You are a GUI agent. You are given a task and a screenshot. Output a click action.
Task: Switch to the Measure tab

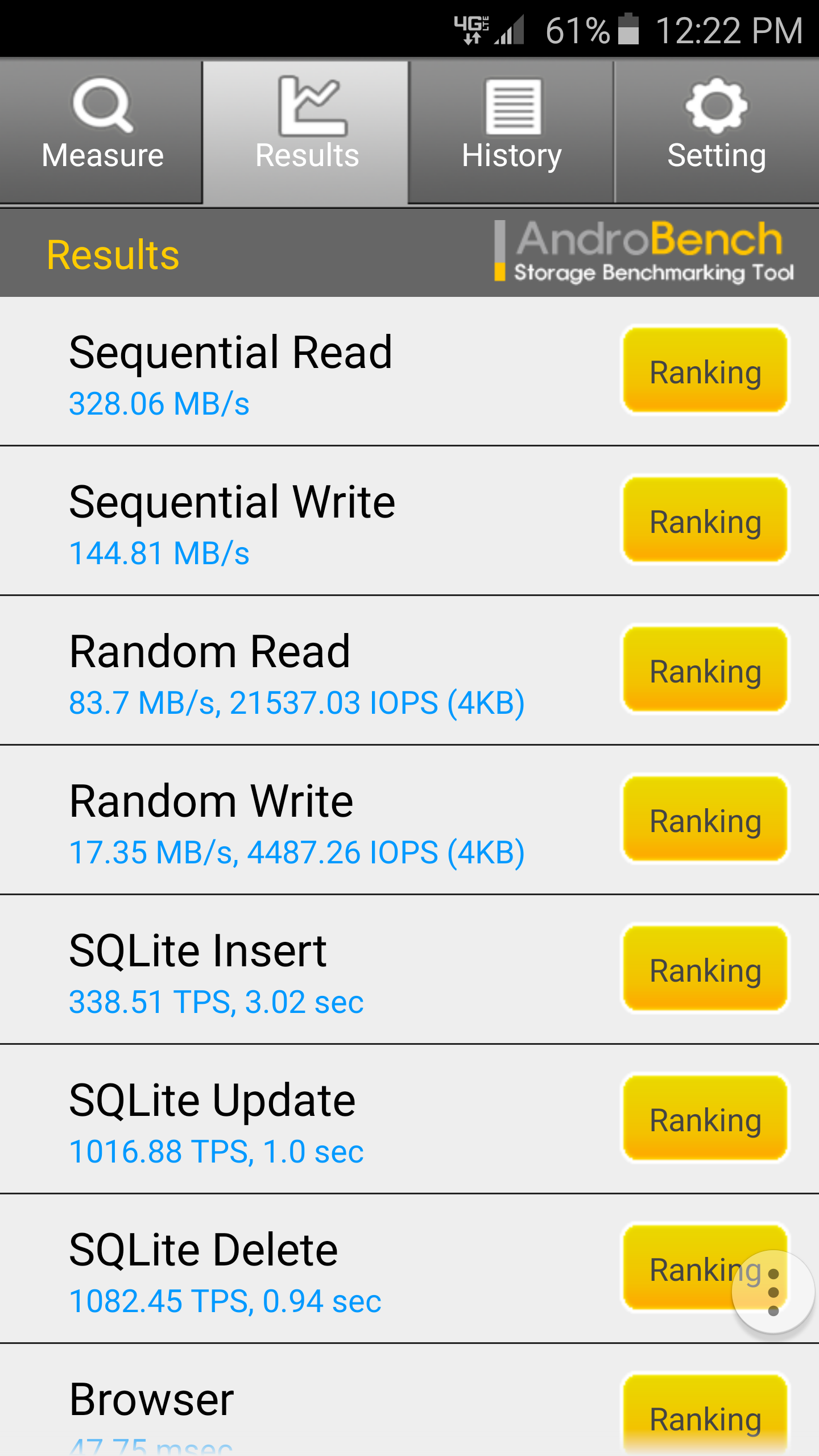click(x=101, y=131)
